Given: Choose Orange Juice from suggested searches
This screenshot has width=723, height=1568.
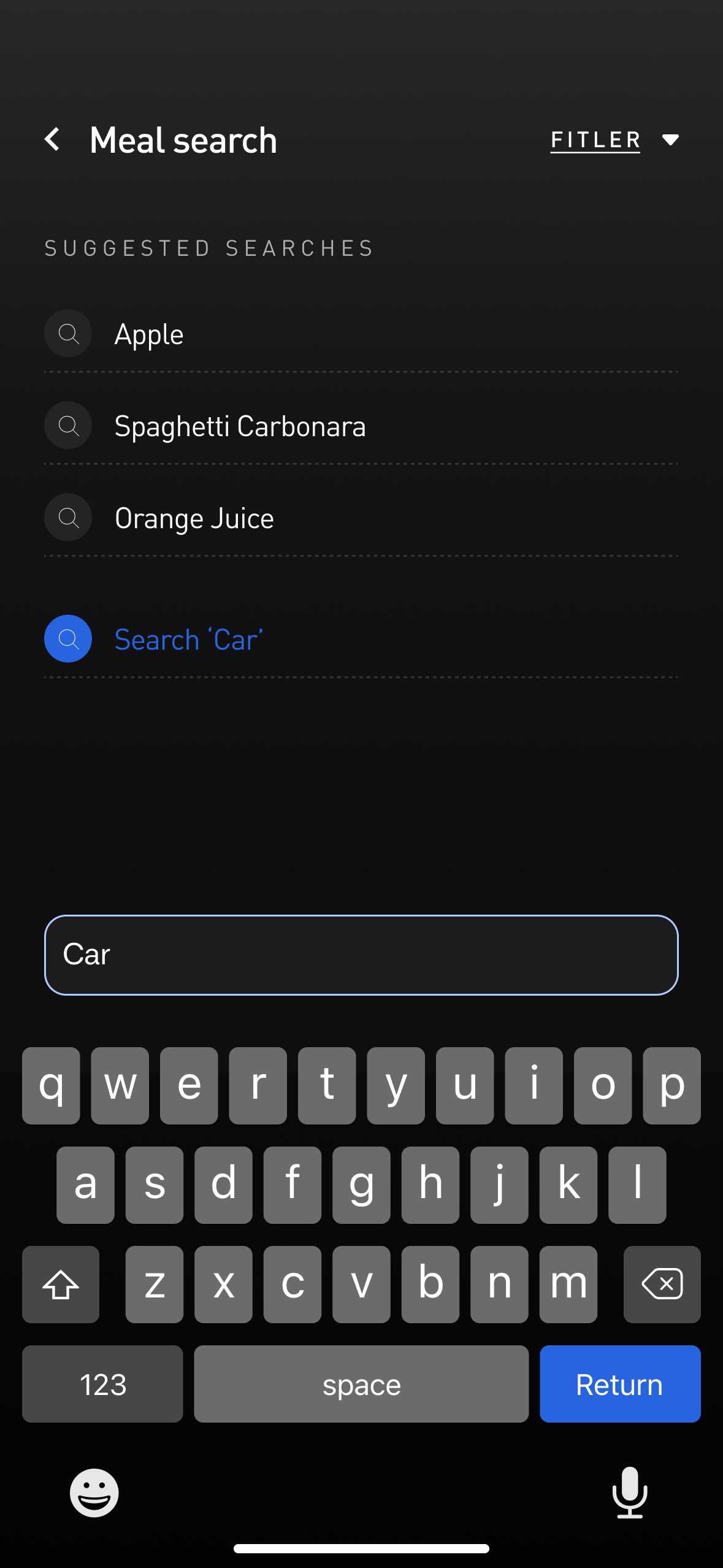Looking at the screenshot, I should pos(194,517).
